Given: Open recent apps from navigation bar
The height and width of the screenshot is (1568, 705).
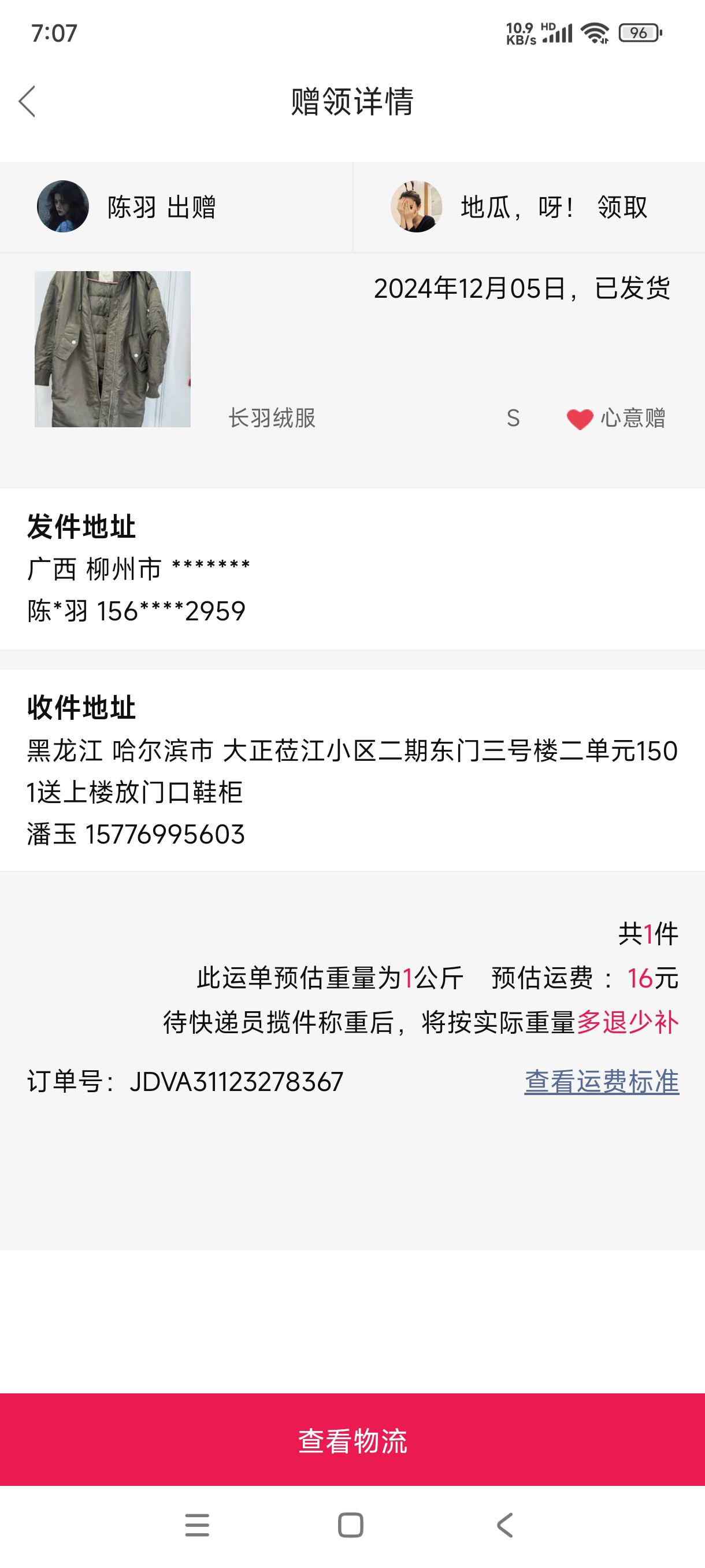Looking at the screenshot, I should (197, 1525).
